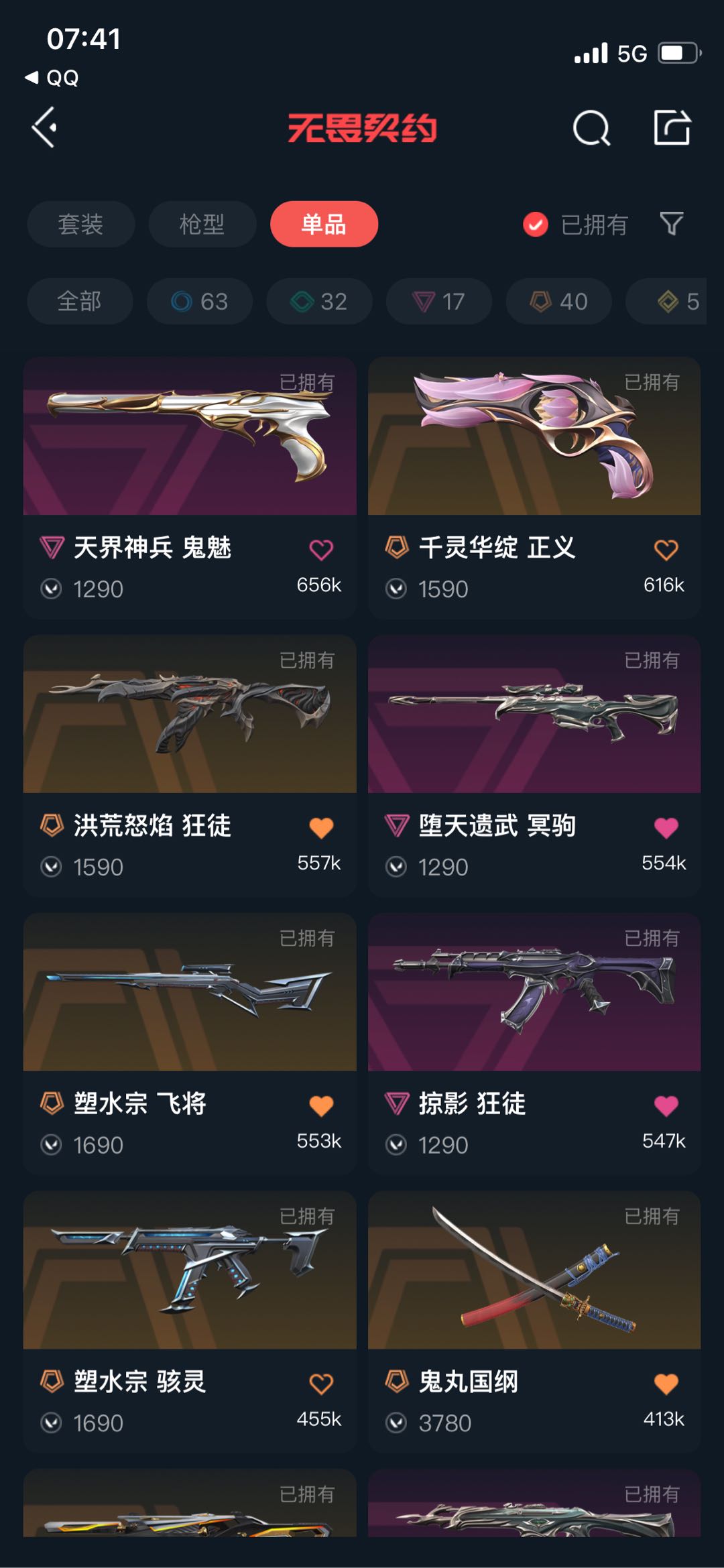Like the 千灵华绽 正义 skin
The image size is (724, 1568).
coord(666,550)
